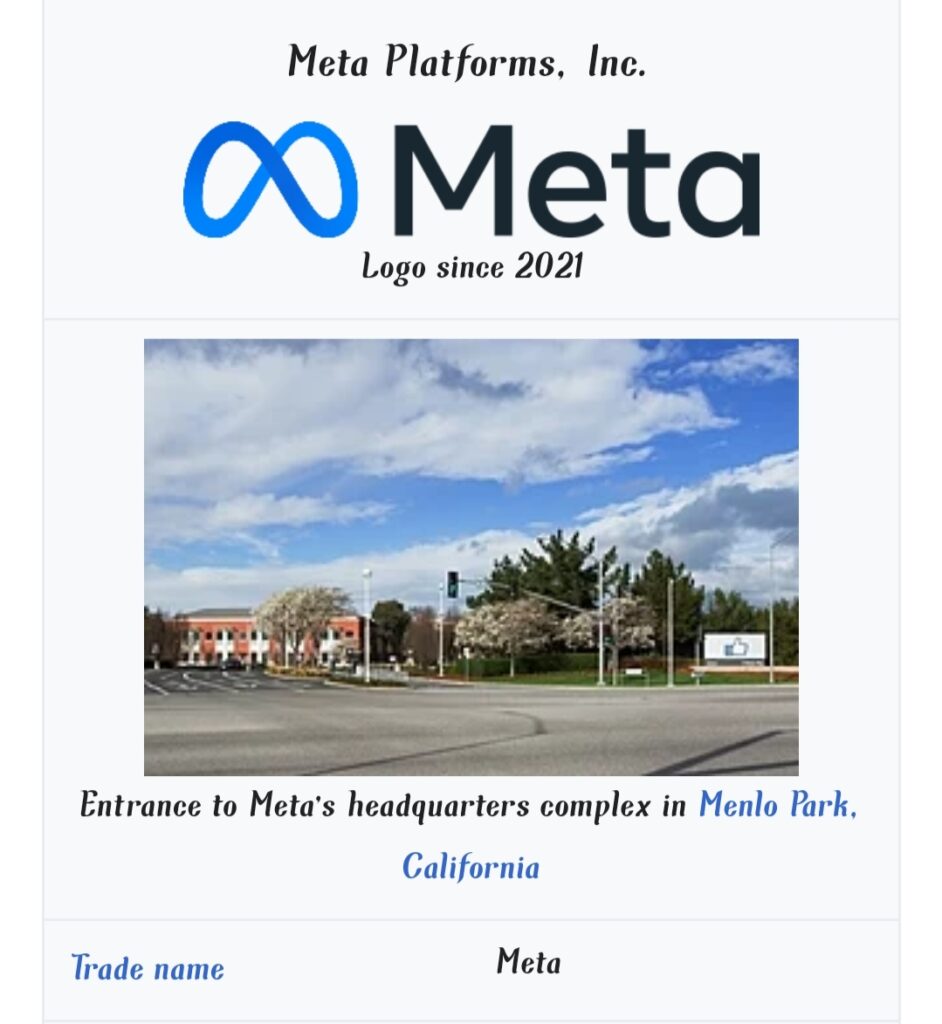The width and height of the screenshot is (942, 1024).
Task: View the Meta headquarters entrance photo
Action: (x=471, y=557)
